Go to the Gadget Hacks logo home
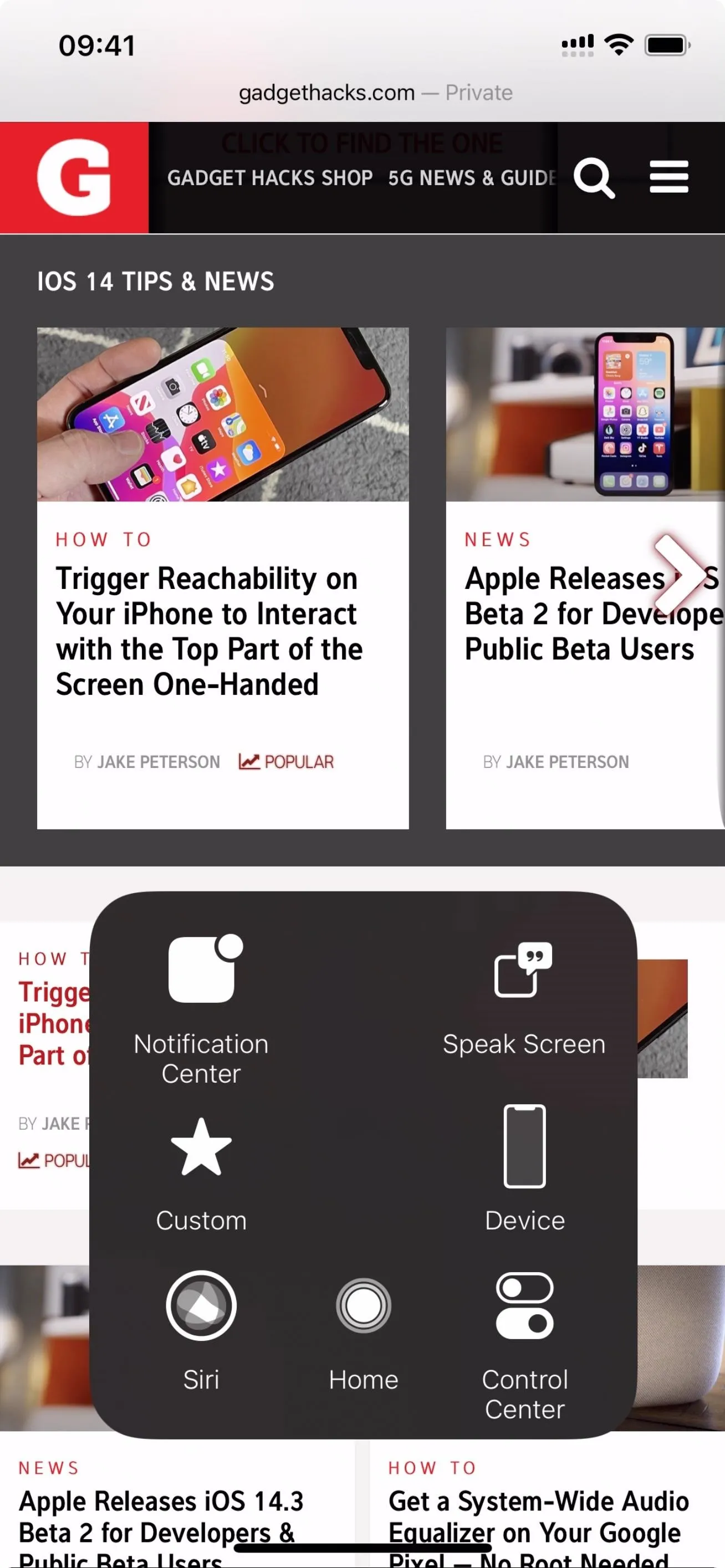725x1568 pixels. (74, 177)
